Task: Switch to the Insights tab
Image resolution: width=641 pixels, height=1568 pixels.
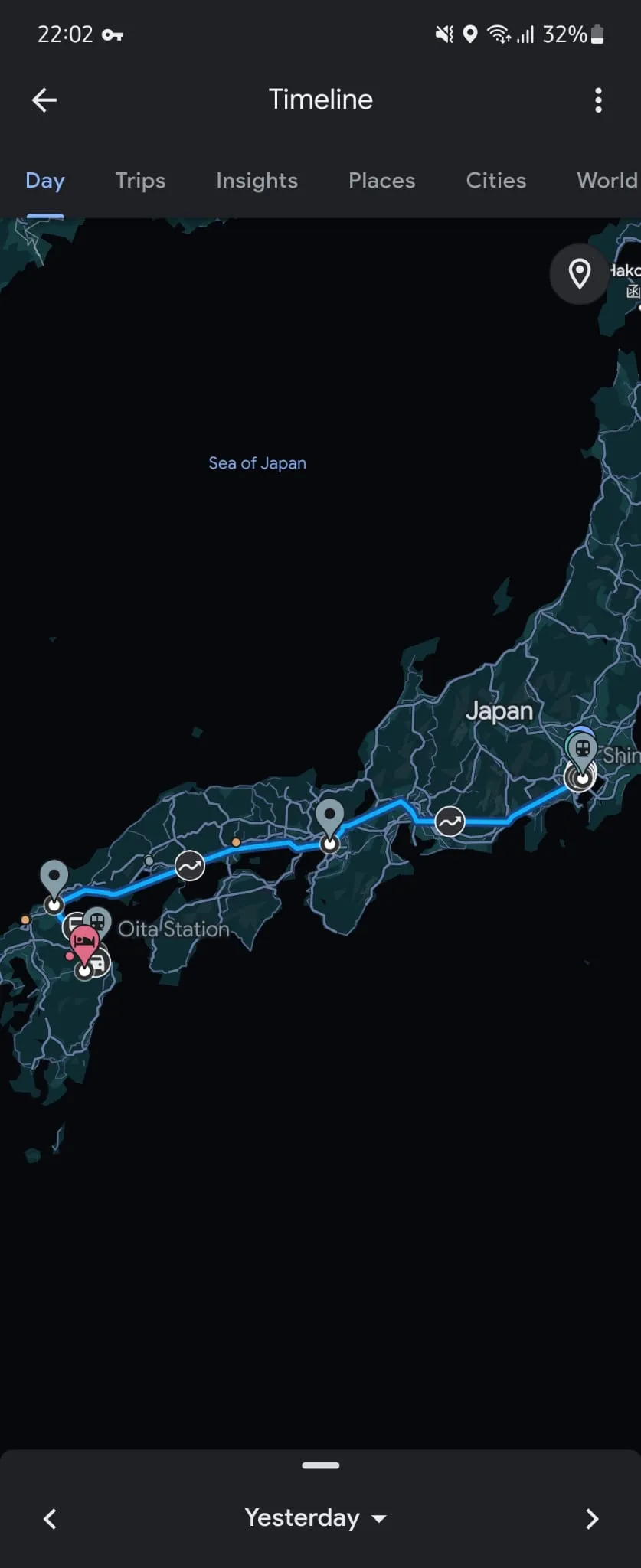Action: pyautogui.click(x=257, y=181)
